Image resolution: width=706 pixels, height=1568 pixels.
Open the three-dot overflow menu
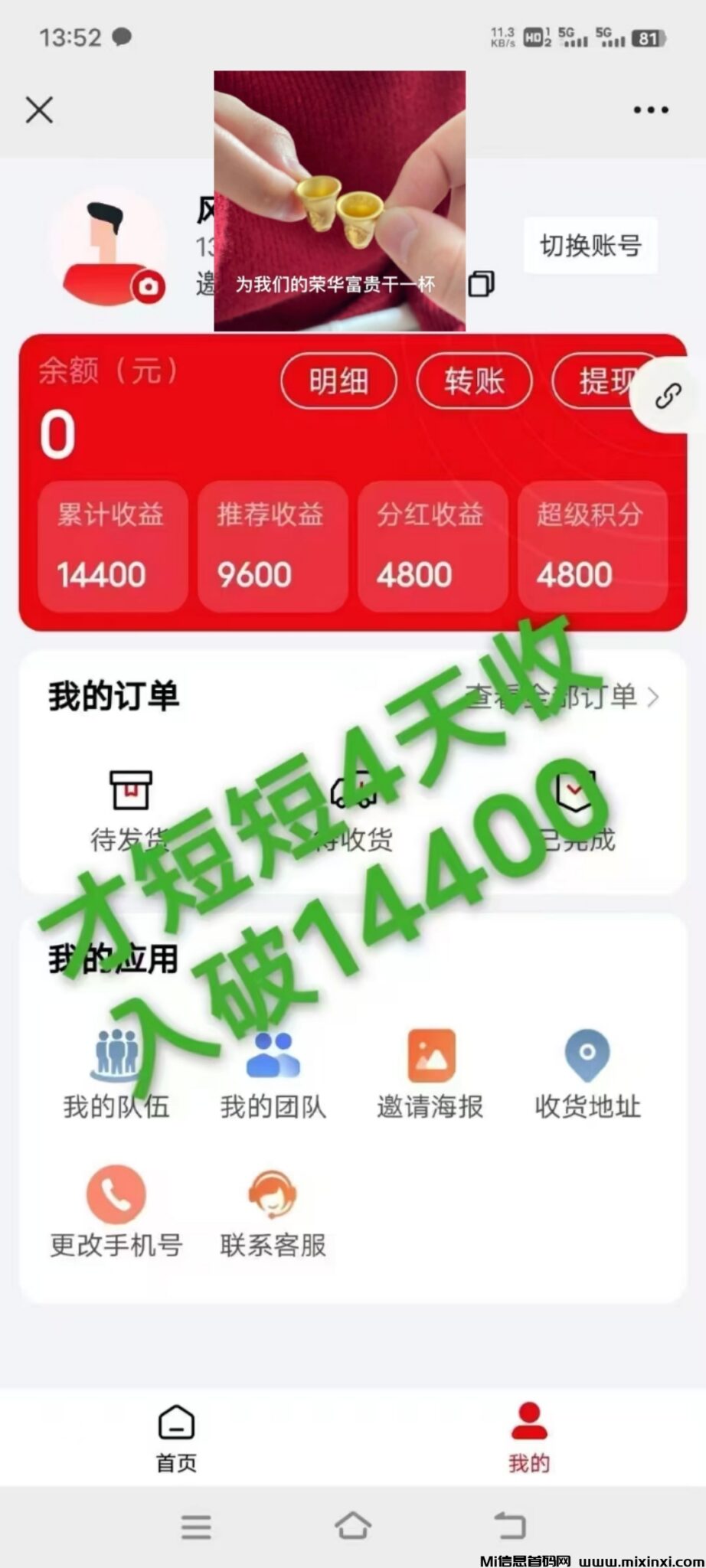coord(650,110)
